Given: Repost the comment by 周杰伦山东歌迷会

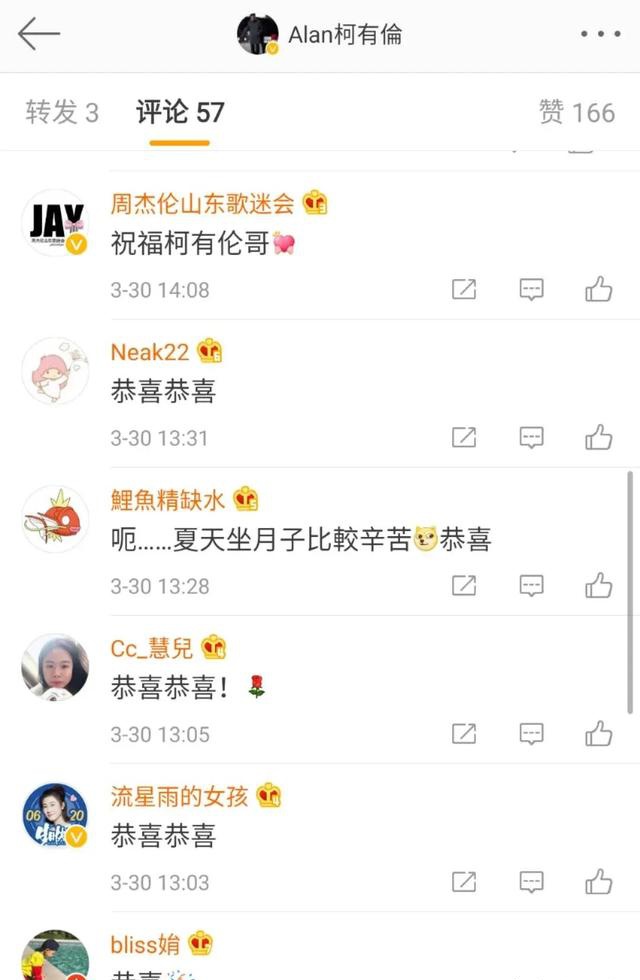Looking at the screenshot, I should [464, 290].
